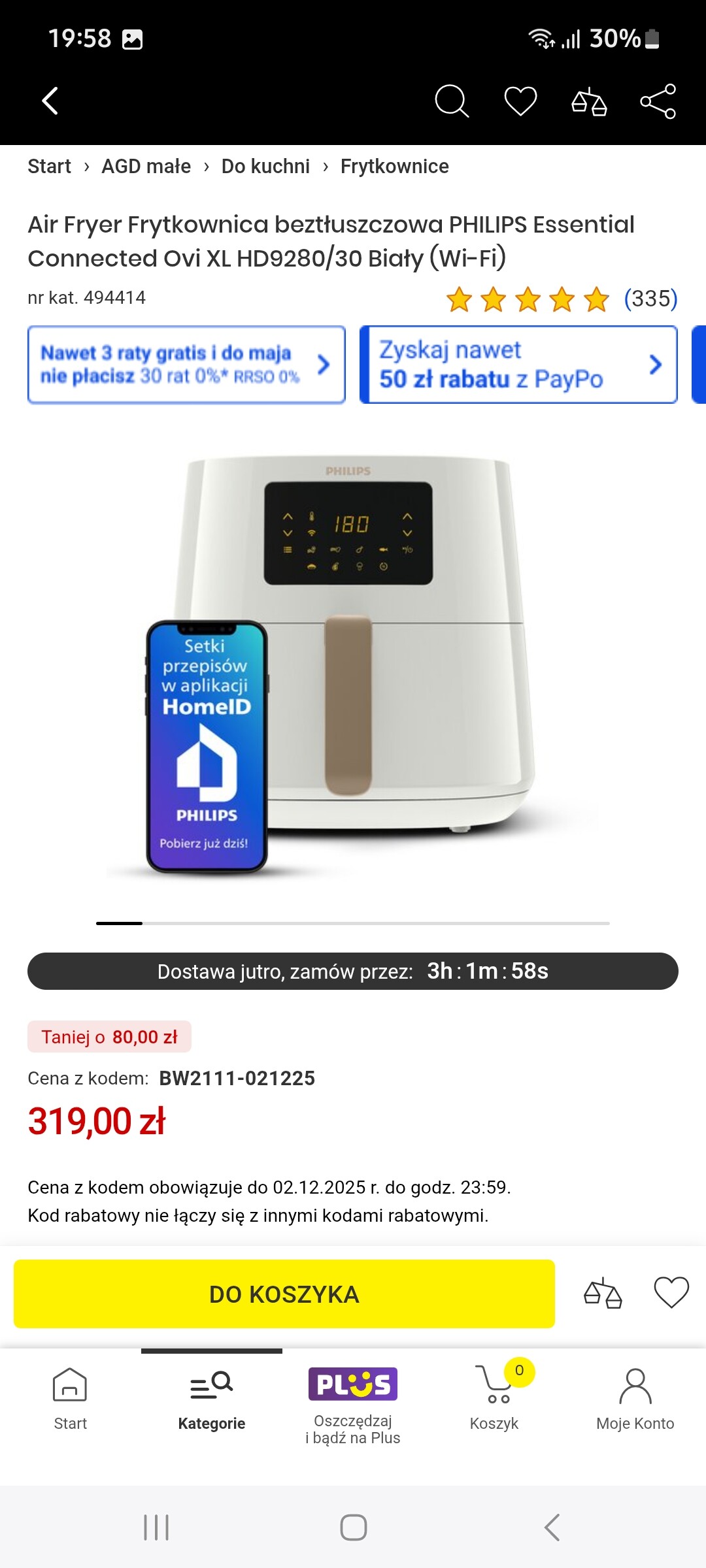
Task: Open the search magnifier icon
Action: [x=452, y=101]
